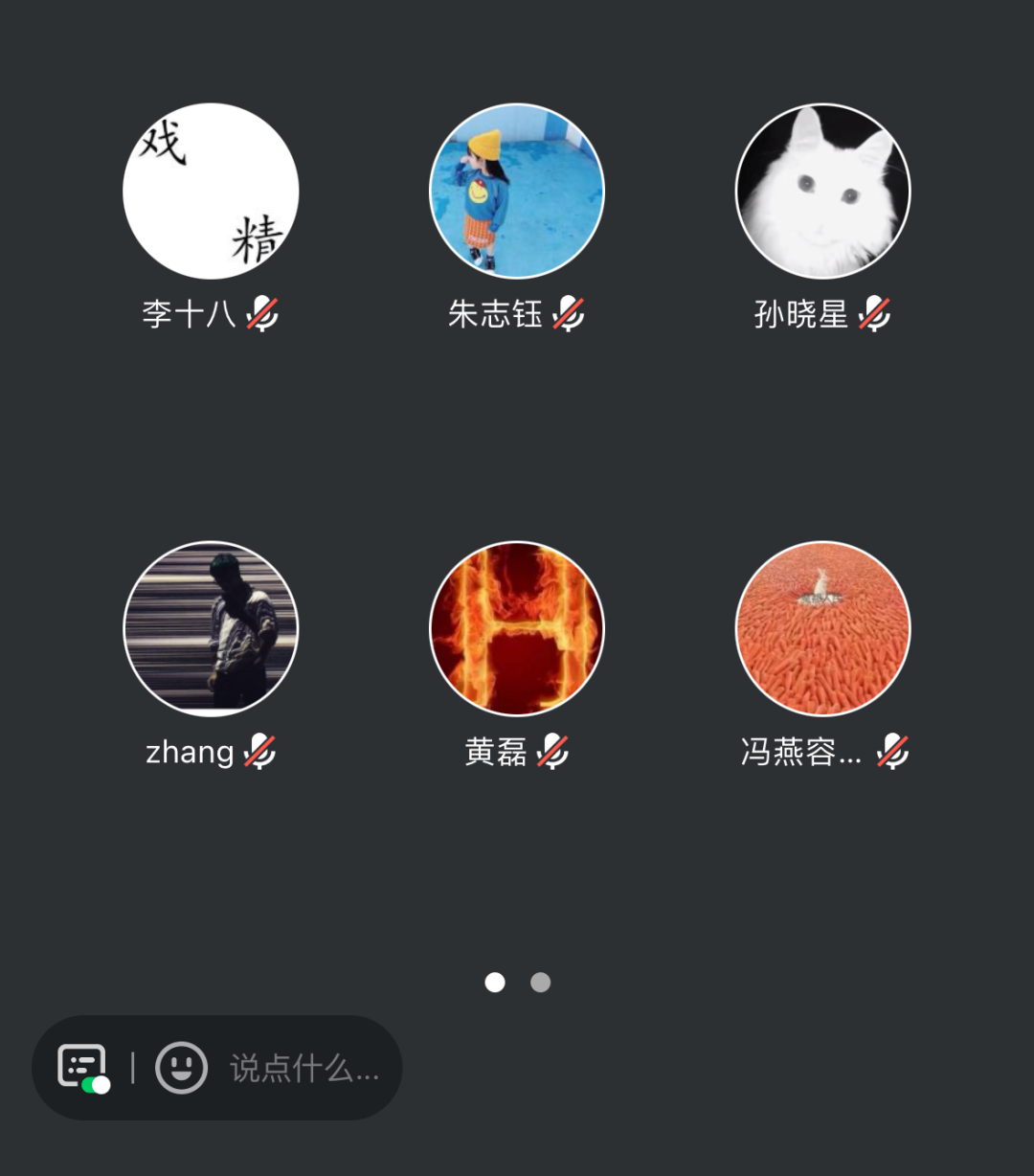This screenshot has width=1034, height=1176.
Task: Select 朱志钰's participant tile
Action: 517,192
